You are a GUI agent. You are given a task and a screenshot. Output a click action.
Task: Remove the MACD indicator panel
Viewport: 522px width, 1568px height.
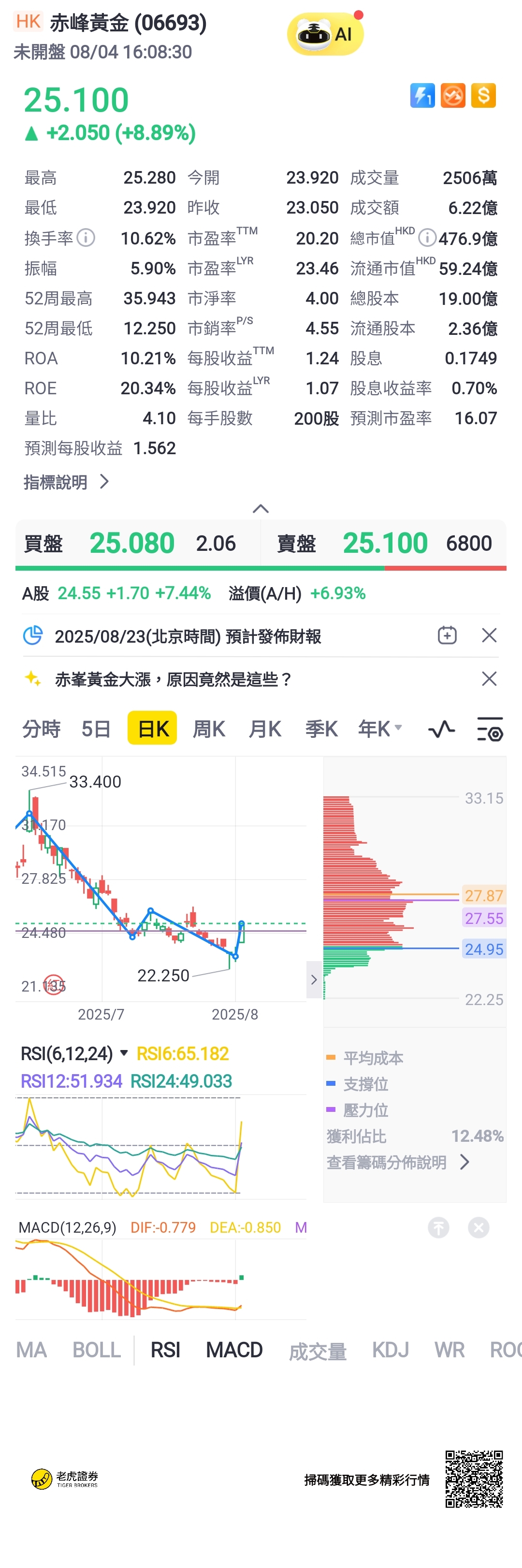479,1228
